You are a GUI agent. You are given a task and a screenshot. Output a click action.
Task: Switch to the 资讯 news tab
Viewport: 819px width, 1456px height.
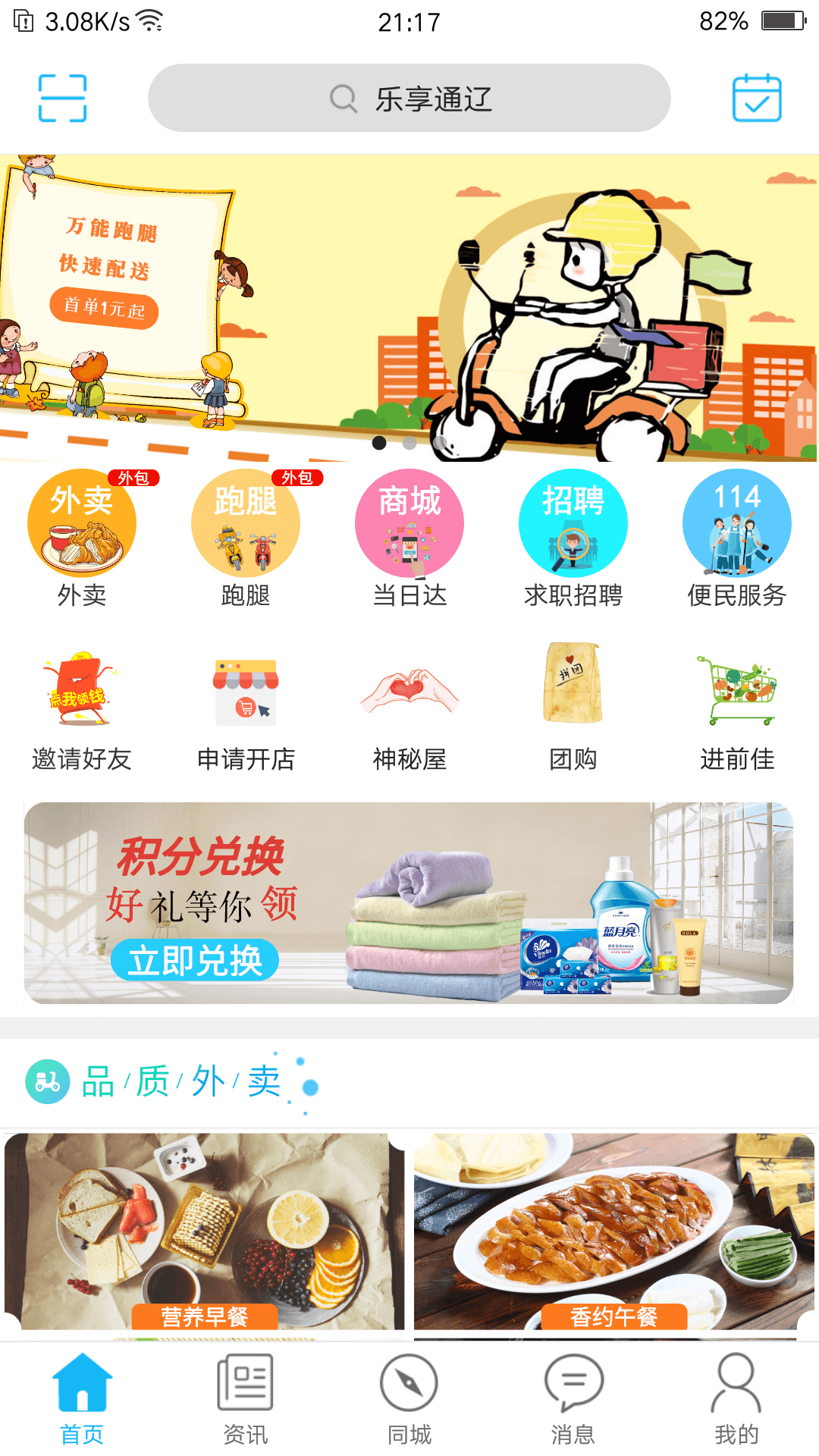(244, 1403)
